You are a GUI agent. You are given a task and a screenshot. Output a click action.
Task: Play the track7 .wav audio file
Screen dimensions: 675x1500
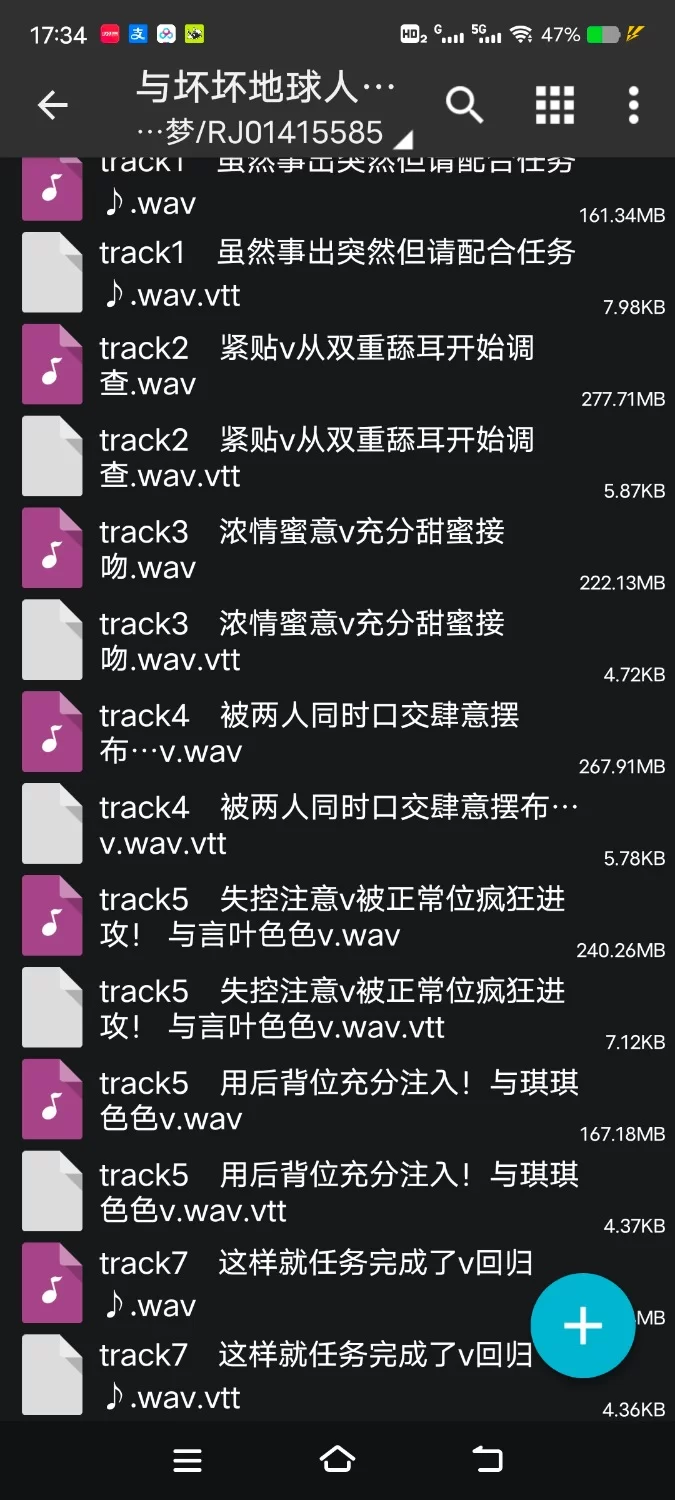300,1284
